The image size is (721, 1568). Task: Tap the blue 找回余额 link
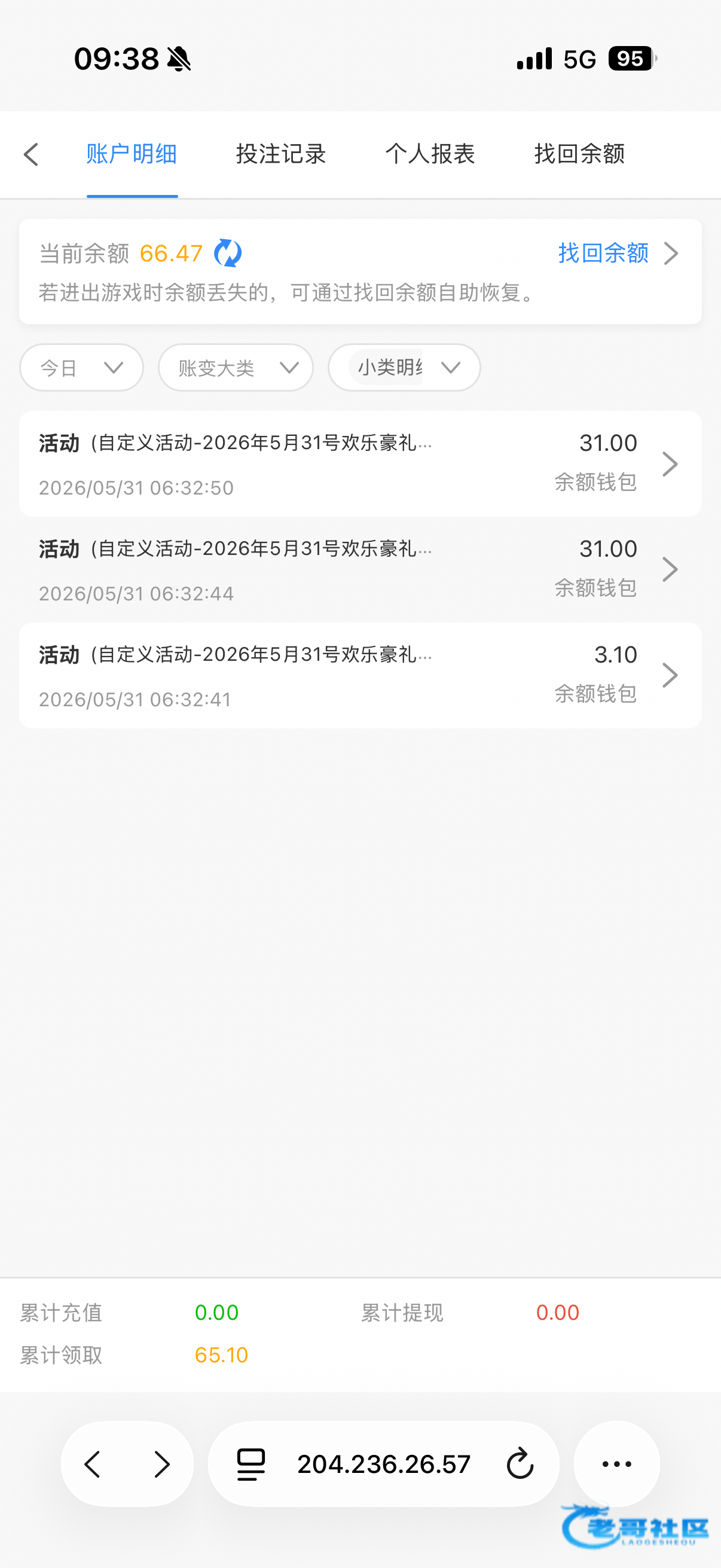click(618, 253)
